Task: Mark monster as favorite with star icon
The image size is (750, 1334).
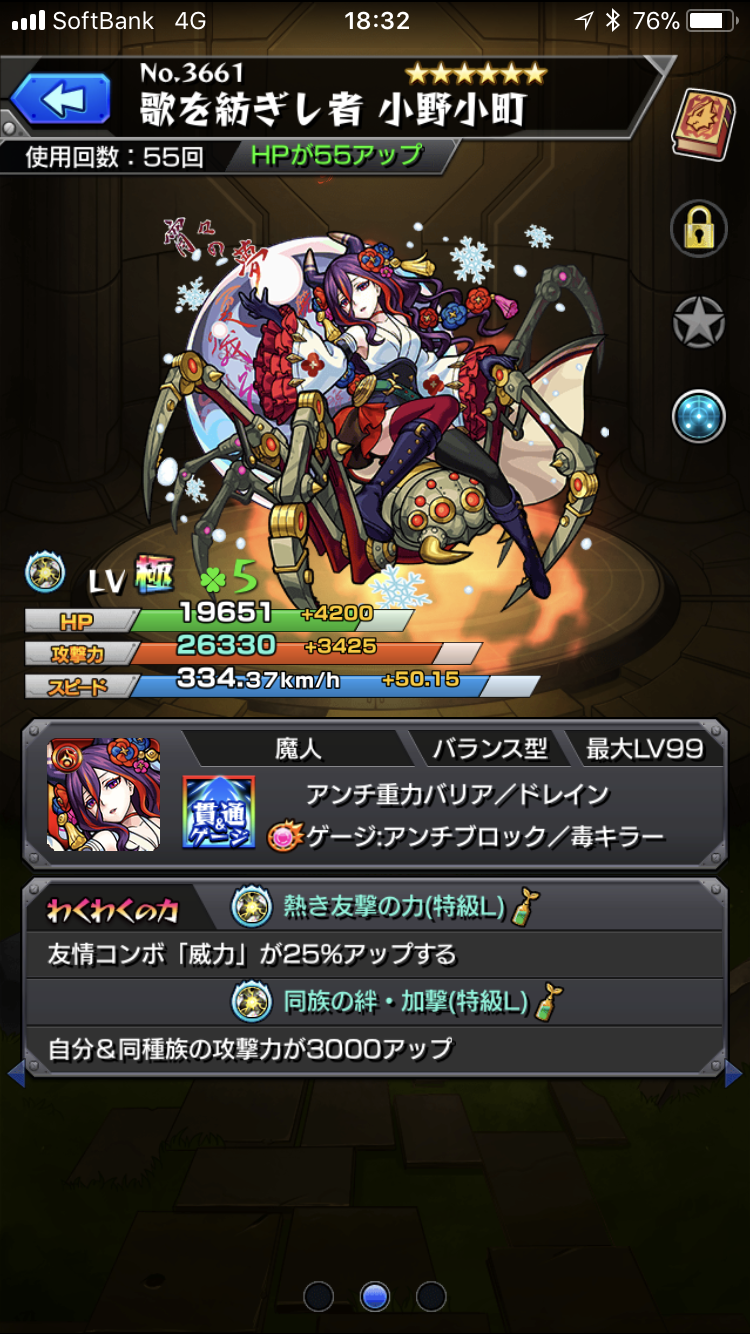Action: click(698, 322)
